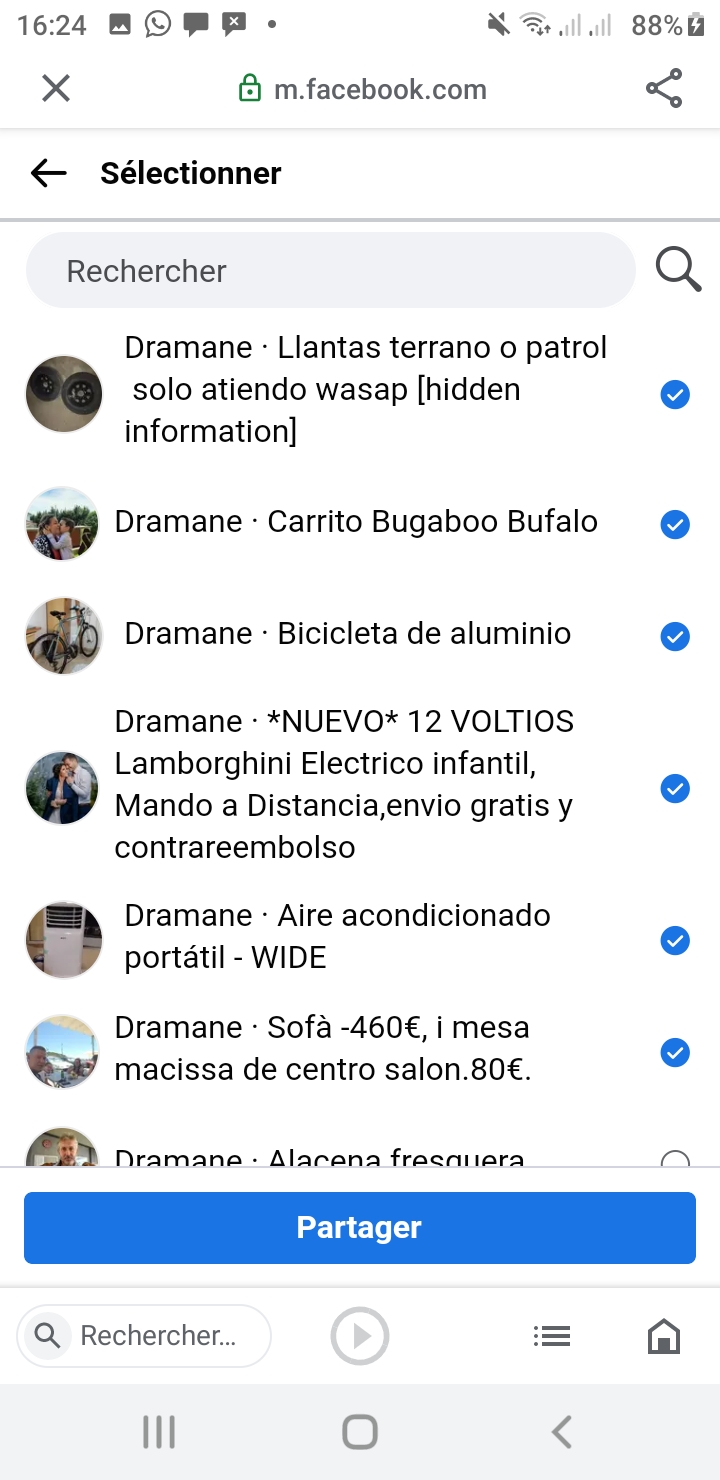Viewport: 720px width, 1480px height.
Task: Tap the play button in bottom bar
Action: point(360,1336)
